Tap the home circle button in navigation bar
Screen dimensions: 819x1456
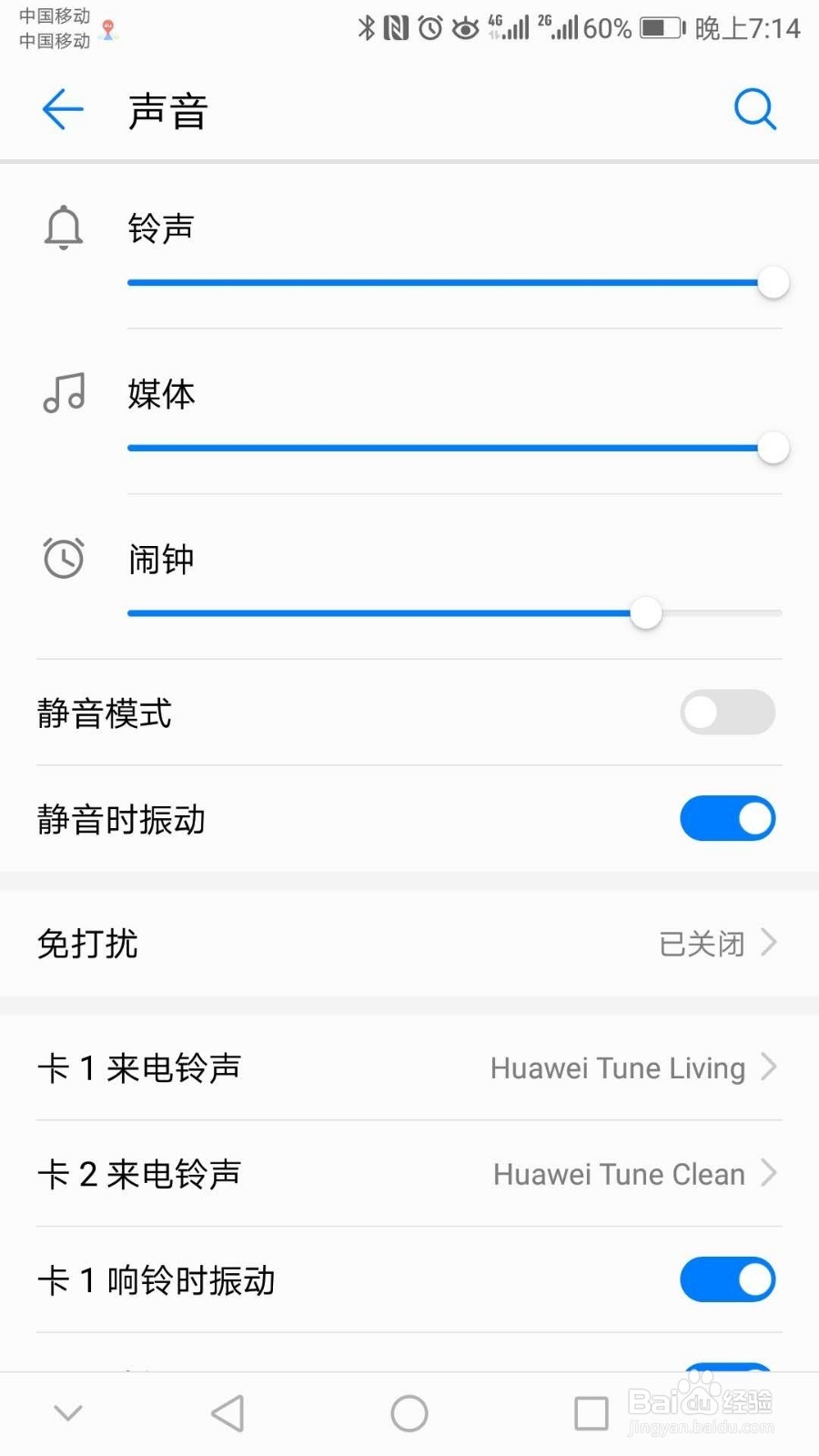coord(409,1413)
